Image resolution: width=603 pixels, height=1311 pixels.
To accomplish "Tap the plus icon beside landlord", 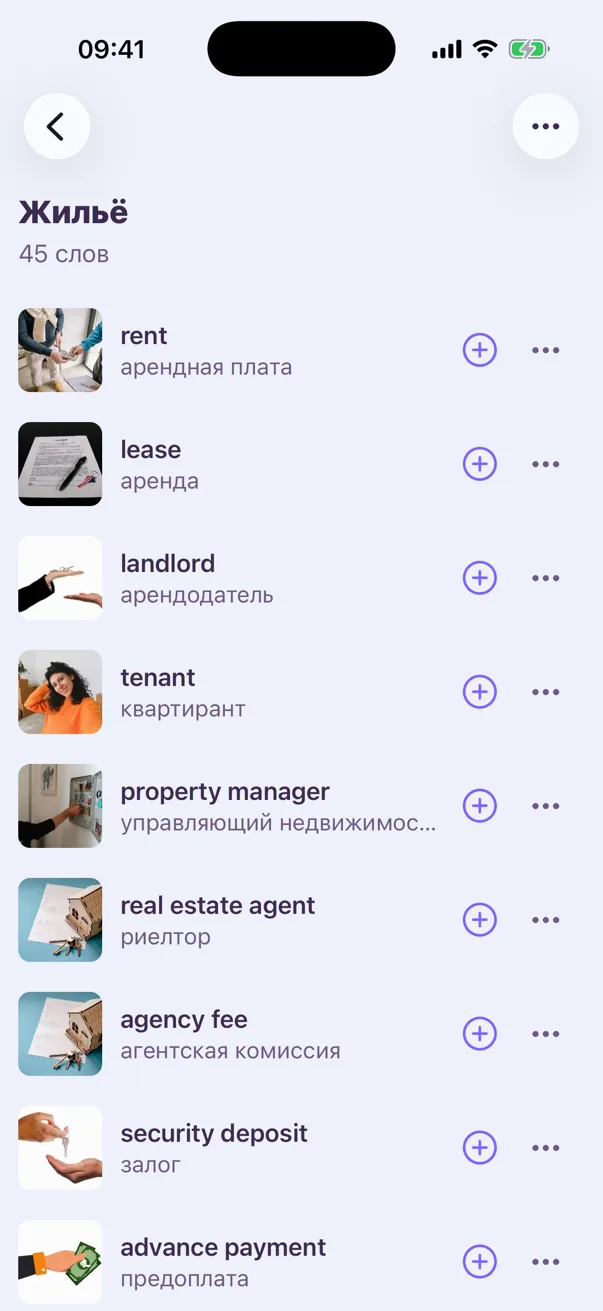I will [480, 578].
